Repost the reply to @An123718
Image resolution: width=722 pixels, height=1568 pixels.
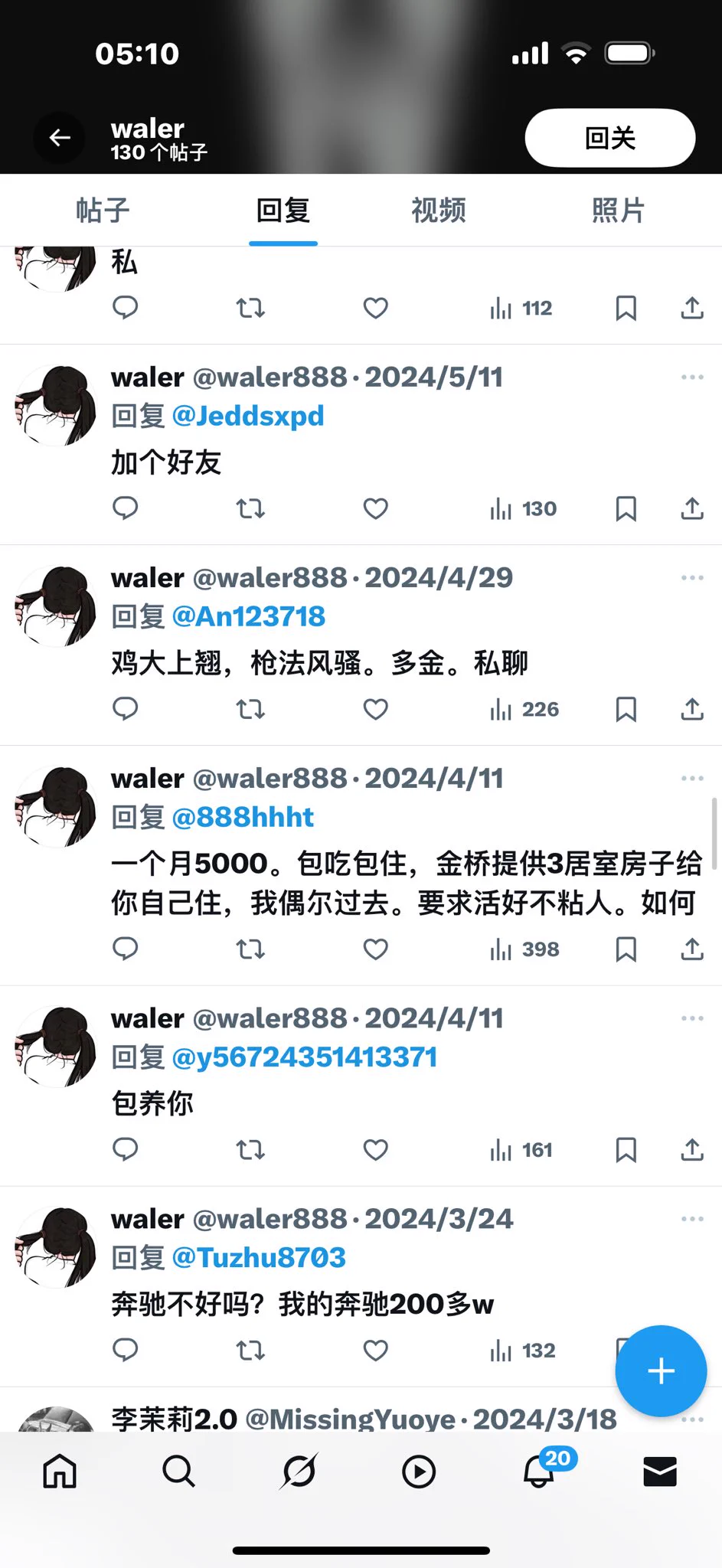coord(250,709)
